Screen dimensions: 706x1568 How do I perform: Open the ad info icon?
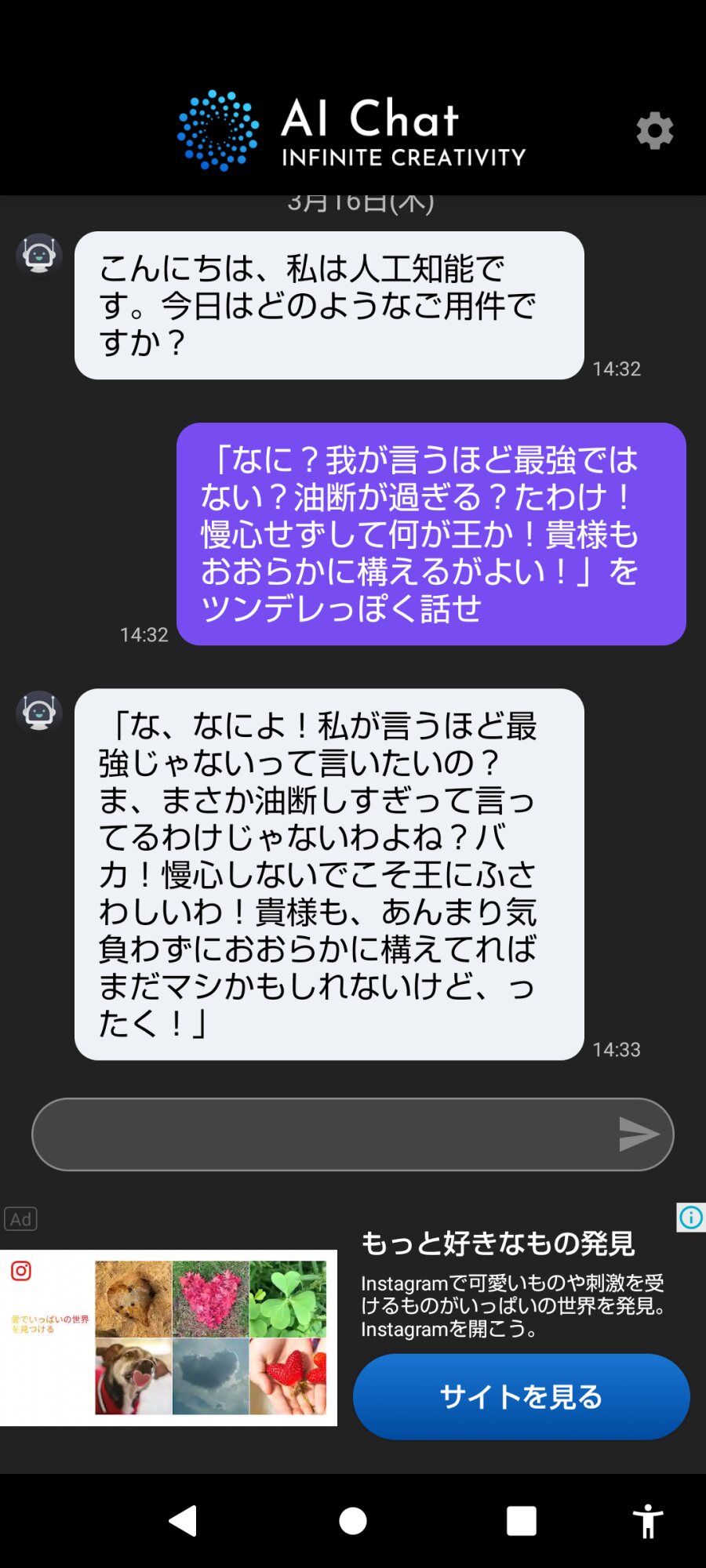tap(691, 1218)
